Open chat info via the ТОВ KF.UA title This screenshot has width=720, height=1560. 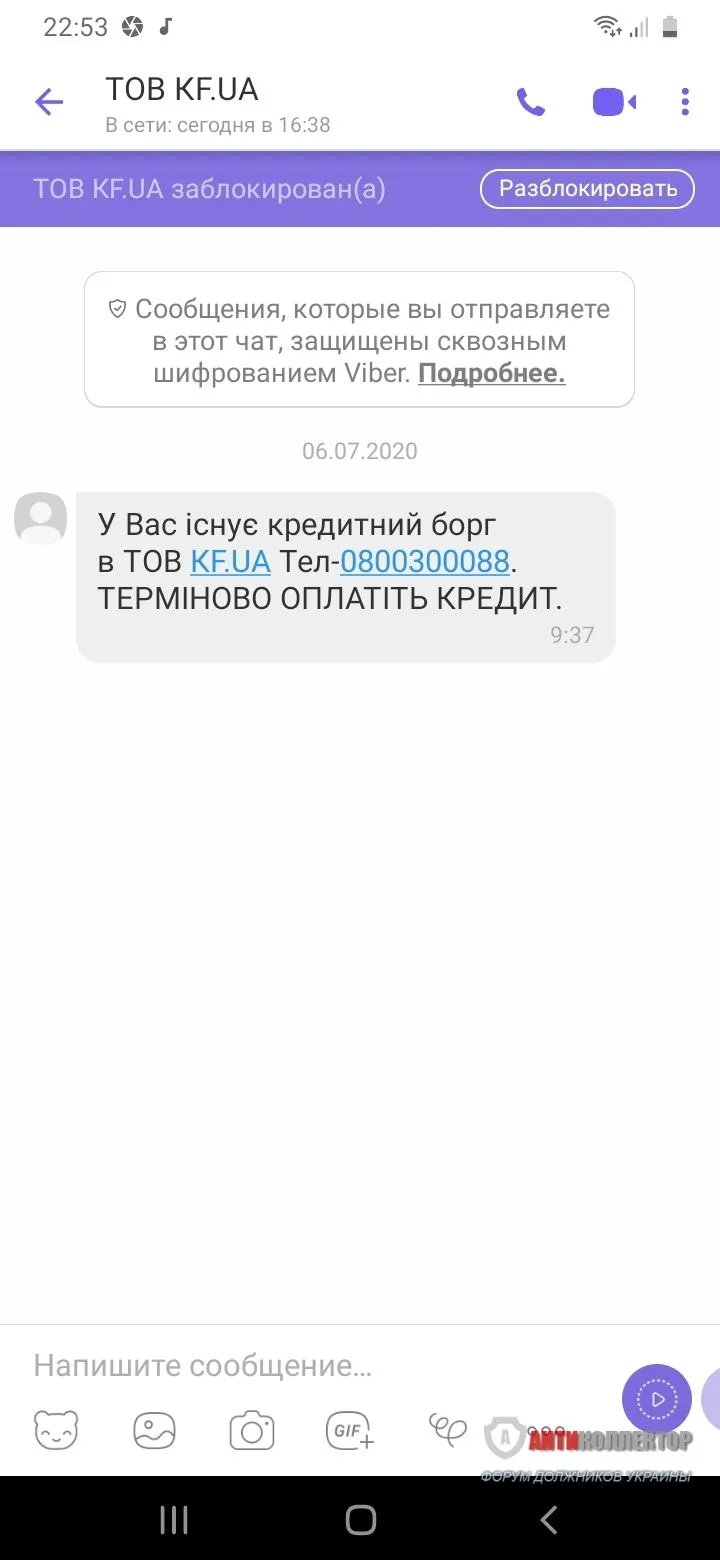182,90
